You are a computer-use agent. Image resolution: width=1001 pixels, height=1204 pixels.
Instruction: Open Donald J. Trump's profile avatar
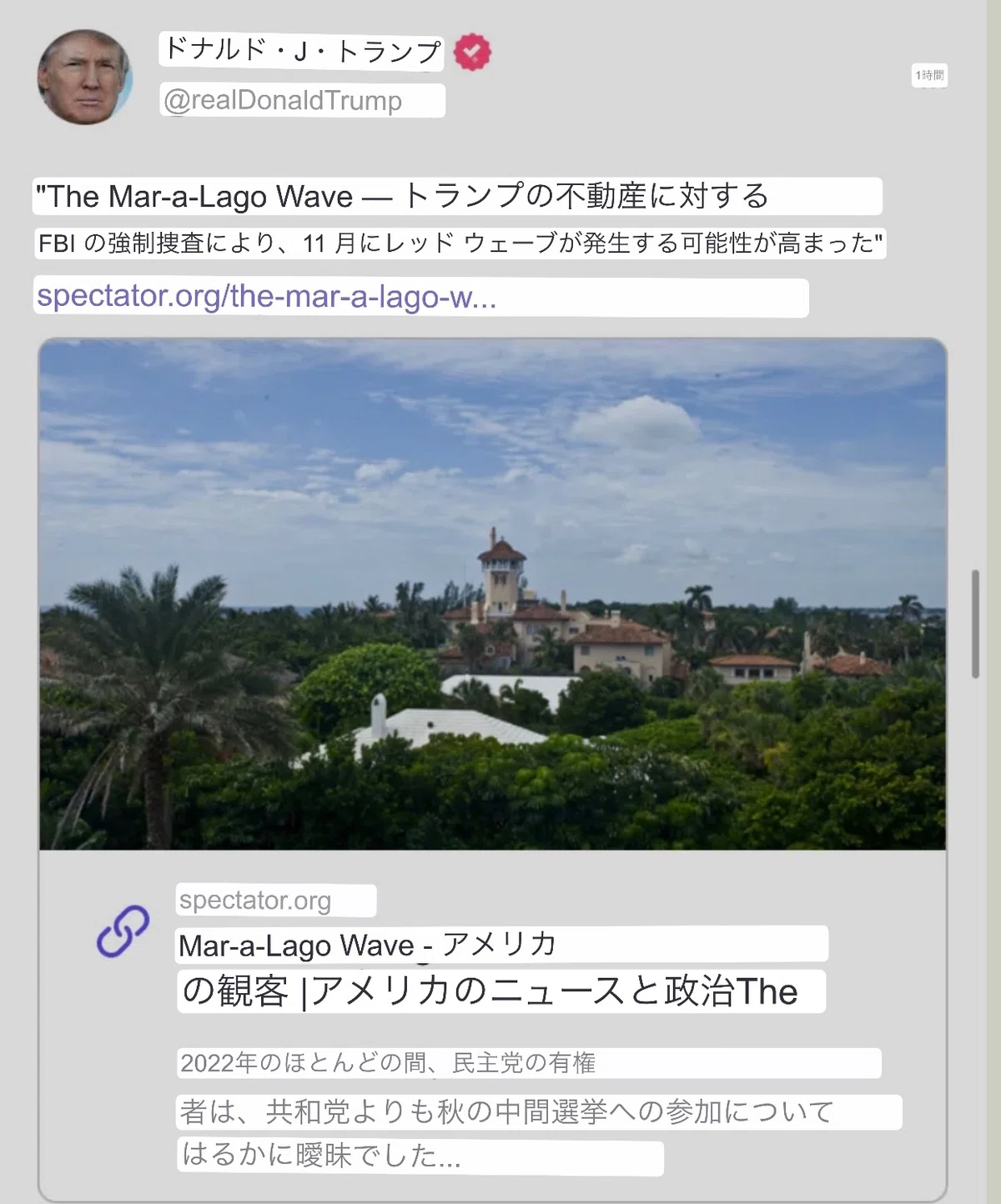[x=84, y=78]
